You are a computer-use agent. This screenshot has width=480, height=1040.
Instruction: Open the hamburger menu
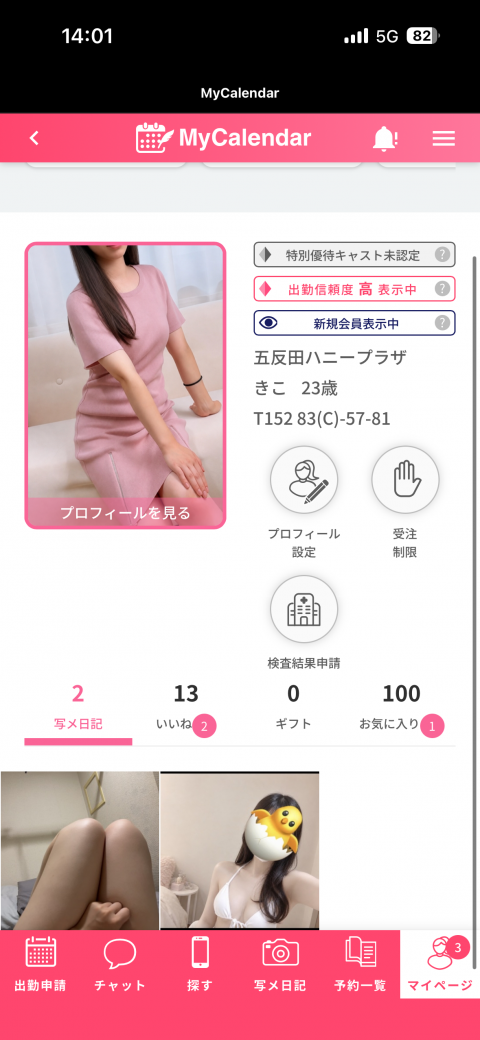[x=444, y=138]
